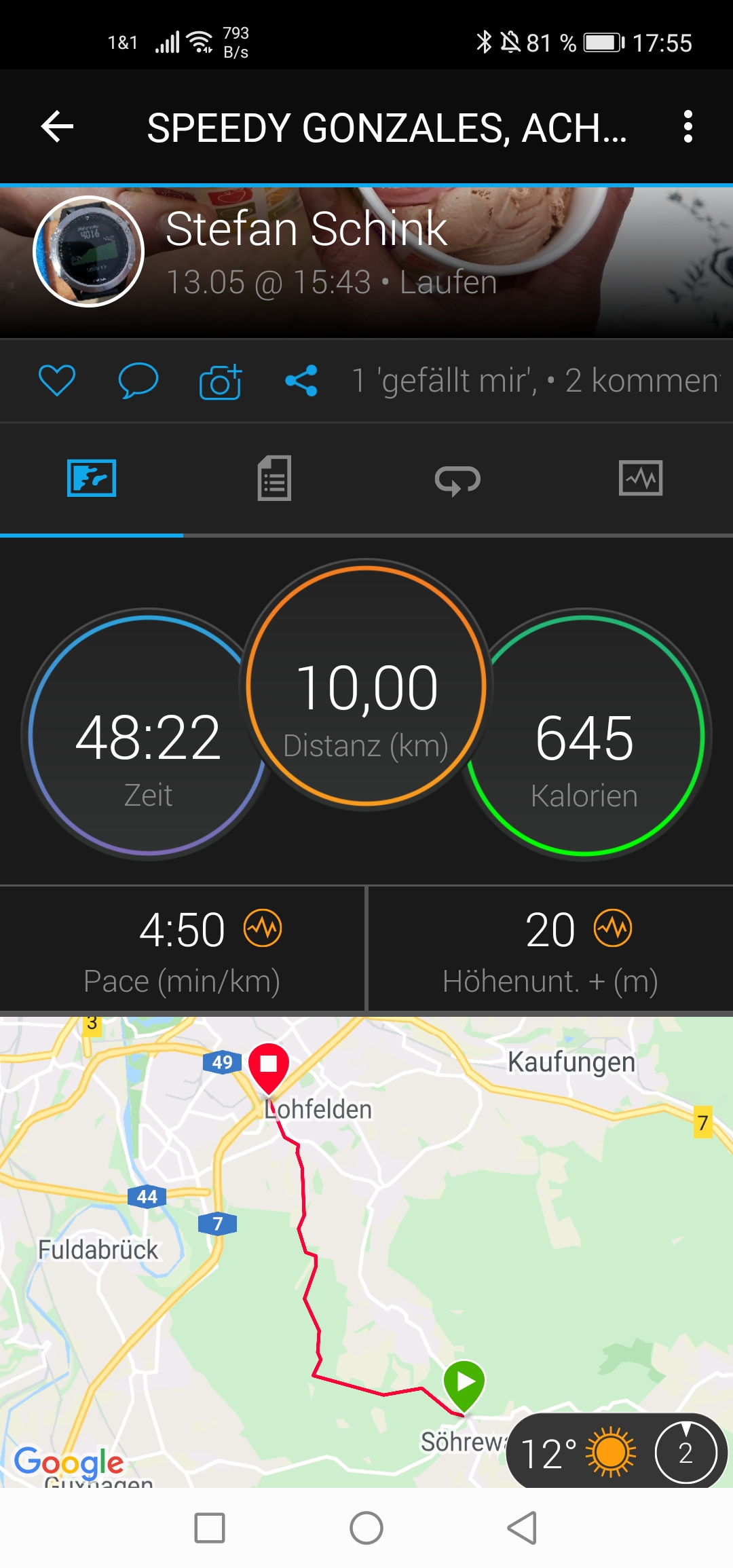Select the overview map tab
This screenshot has width=733, height=1568.
[92, 479]
